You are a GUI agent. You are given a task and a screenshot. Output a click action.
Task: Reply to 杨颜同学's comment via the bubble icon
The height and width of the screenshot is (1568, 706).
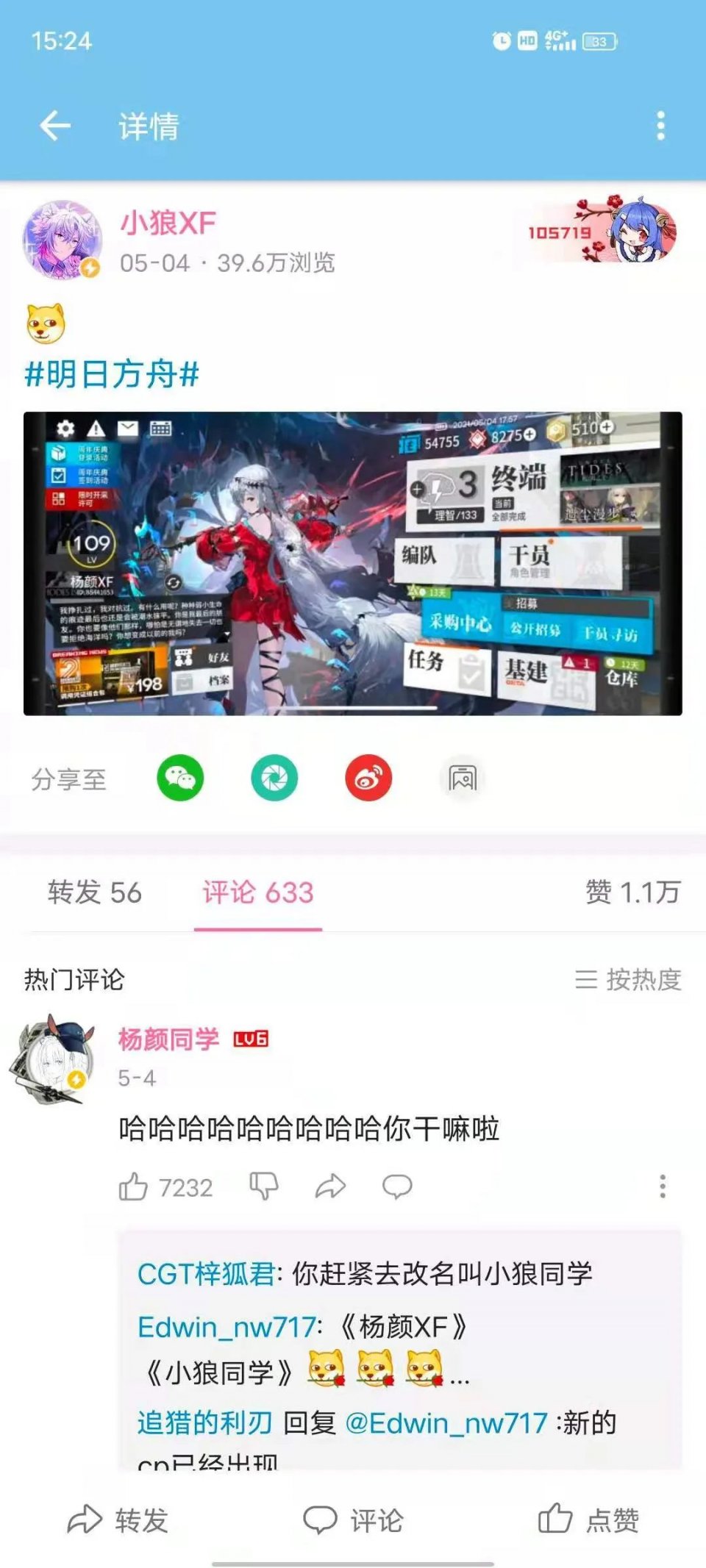397,1186
